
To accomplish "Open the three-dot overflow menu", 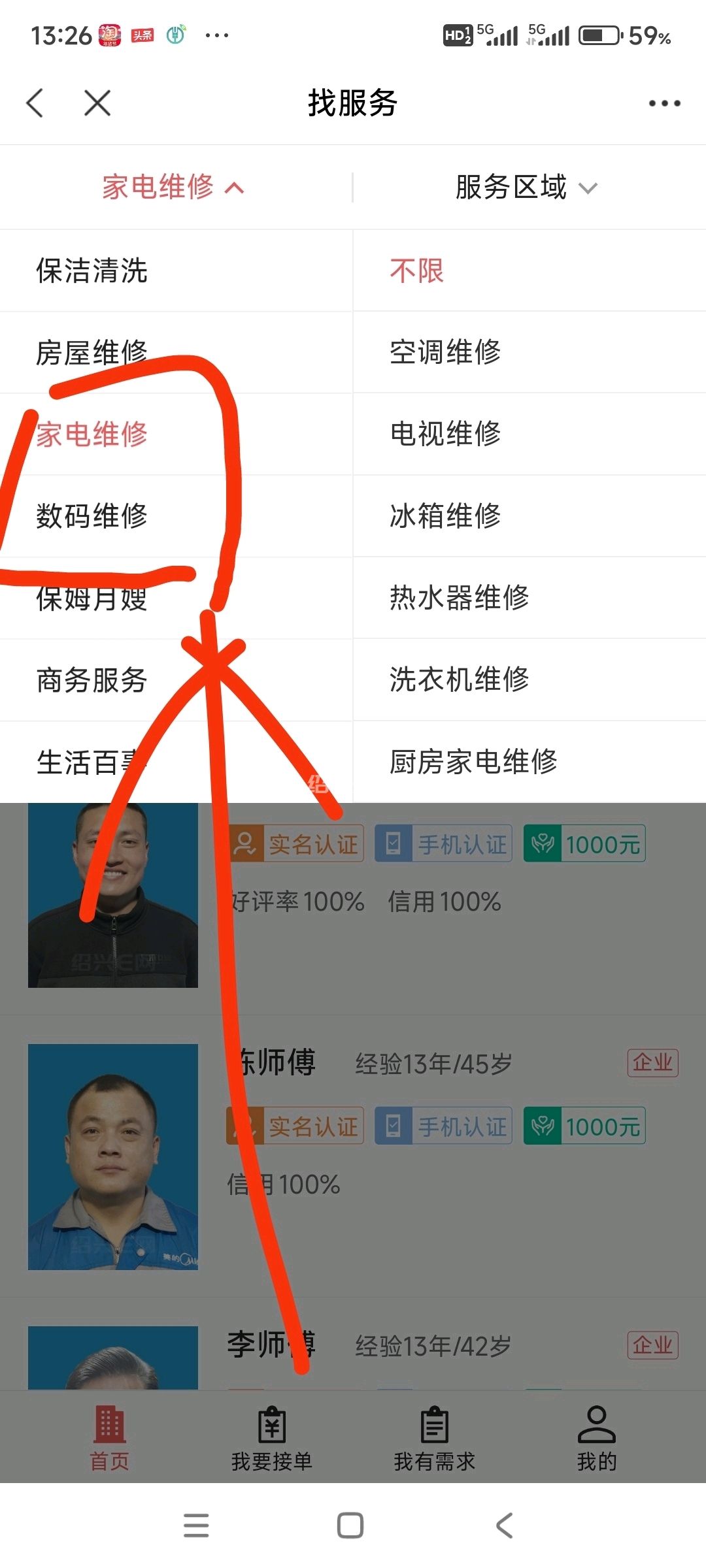I will (x=664, y=103).
